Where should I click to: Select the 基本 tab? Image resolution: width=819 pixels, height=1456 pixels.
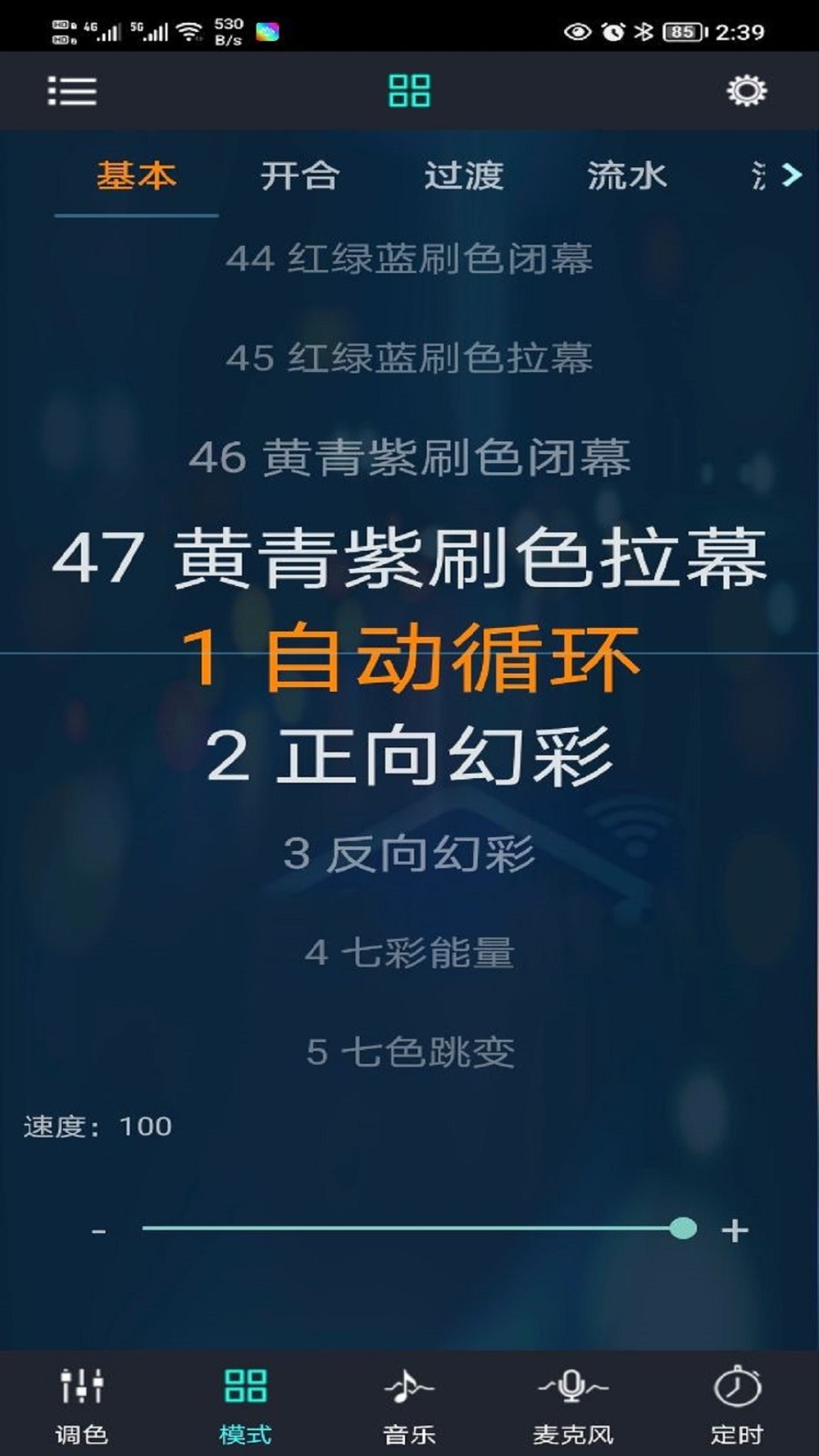136,176
